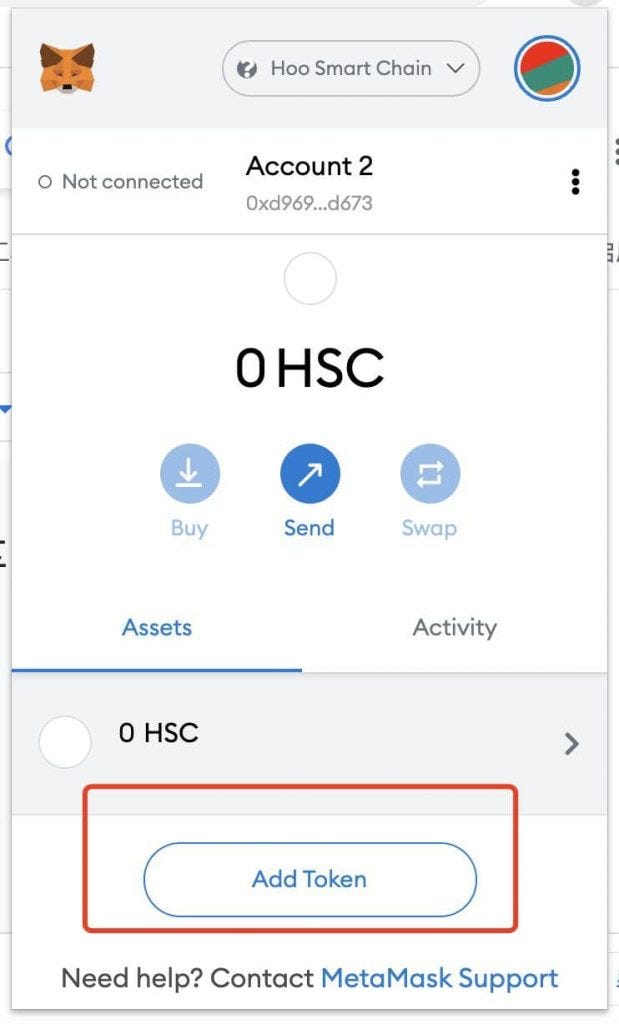Tap the Buy button
Viewport: 619px width, 1024px height.
189,491
